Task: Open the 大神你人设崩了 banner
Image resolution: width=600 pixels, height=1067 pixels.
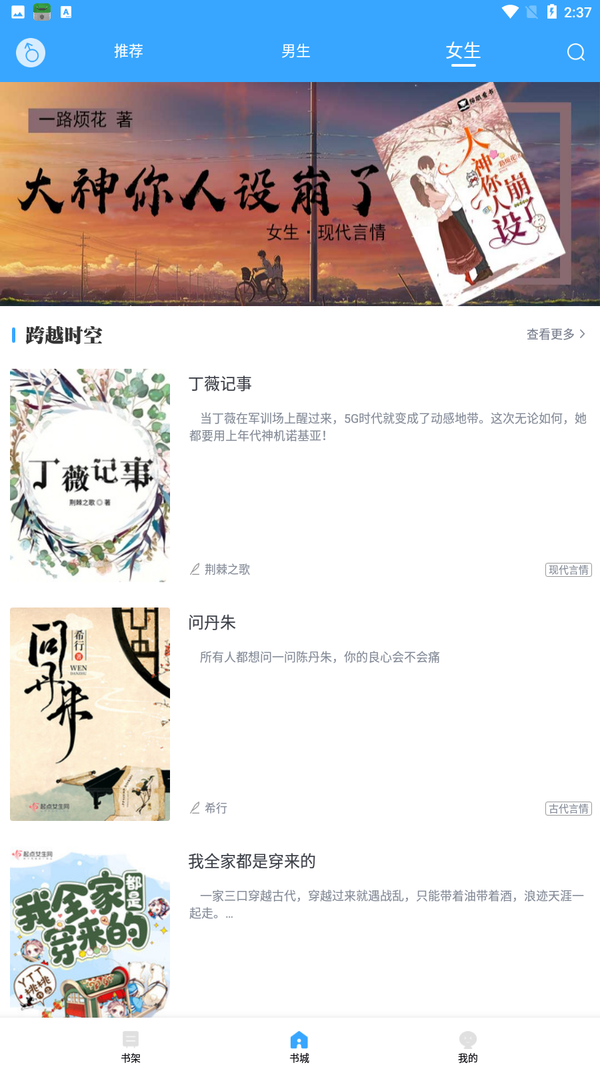Action: [x=300, y=194]
